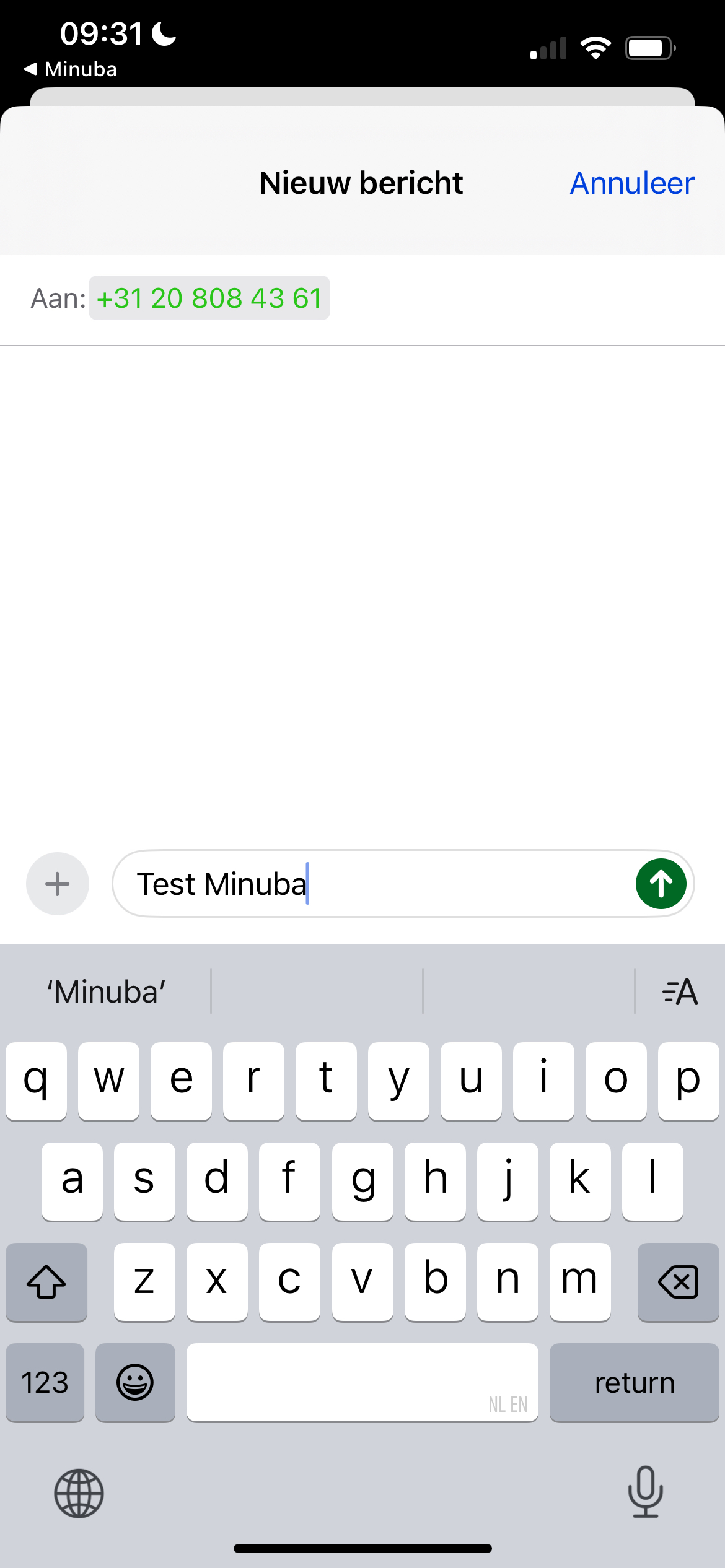725x1568 pixels.
Task: Return to Minuba app via back link
Action: click(x=71, y=69)
